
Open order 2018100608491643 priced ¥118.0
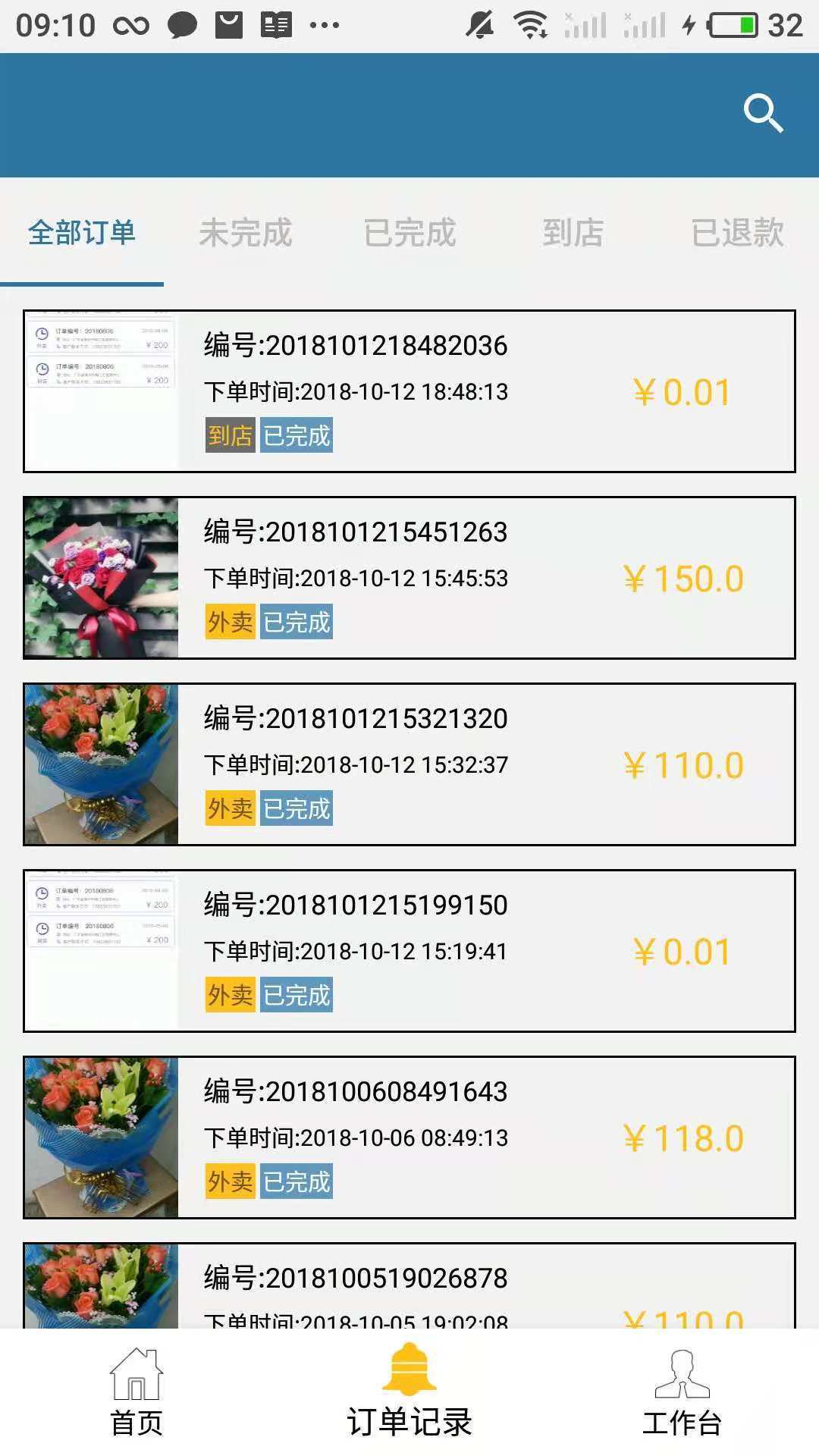click(409, 1137)
